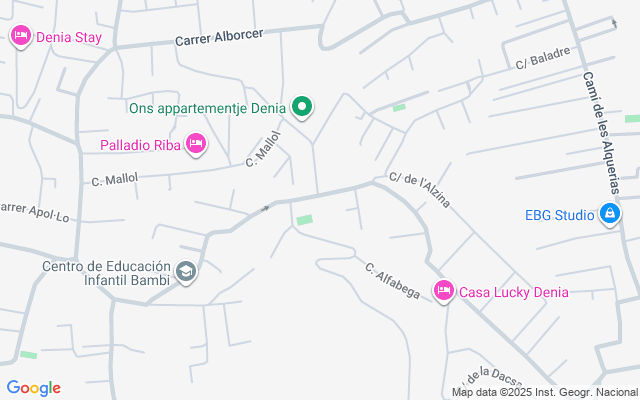Open the Google logo link

[33, 388]
